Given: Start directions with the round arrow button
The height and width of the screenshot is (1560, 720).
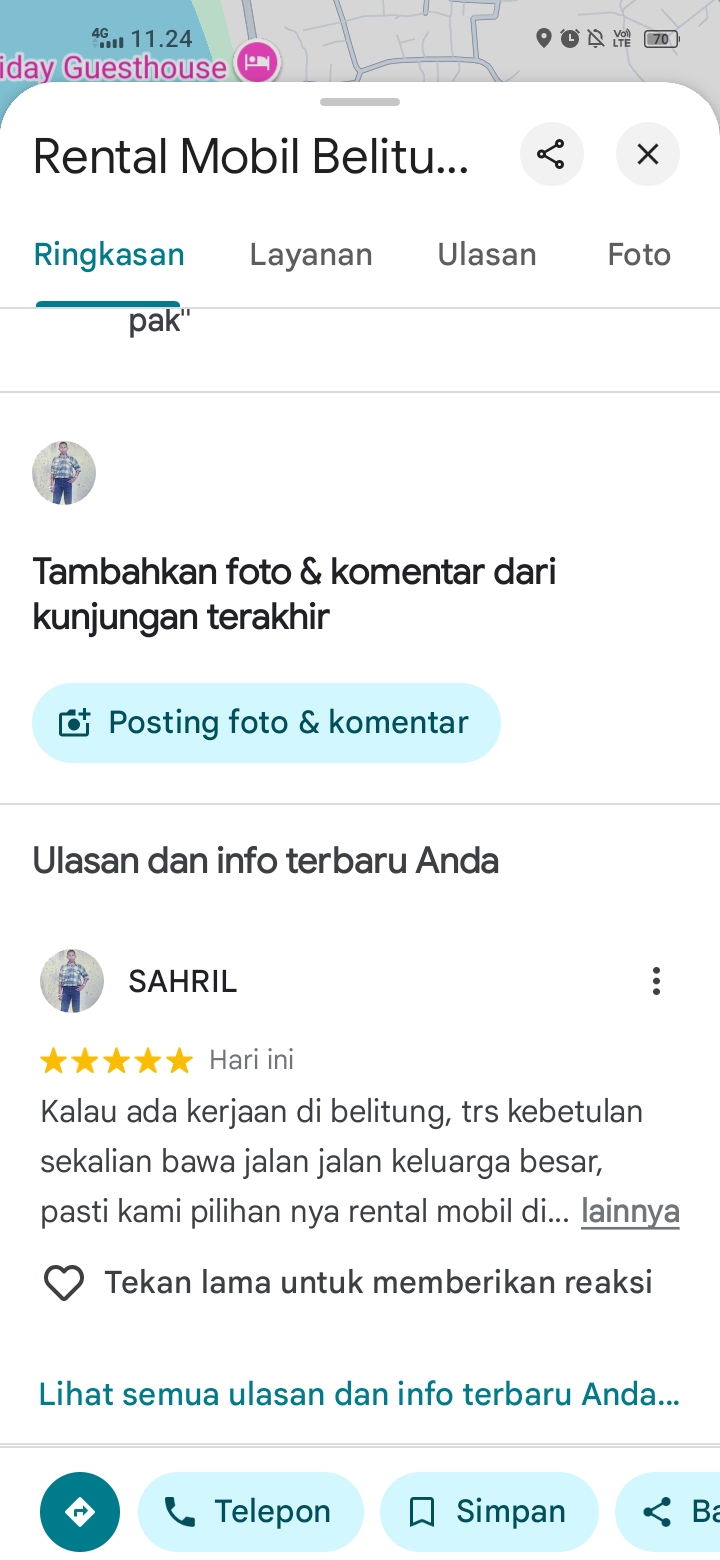Looking at the screenshot, I should [x=80, y=1512].
